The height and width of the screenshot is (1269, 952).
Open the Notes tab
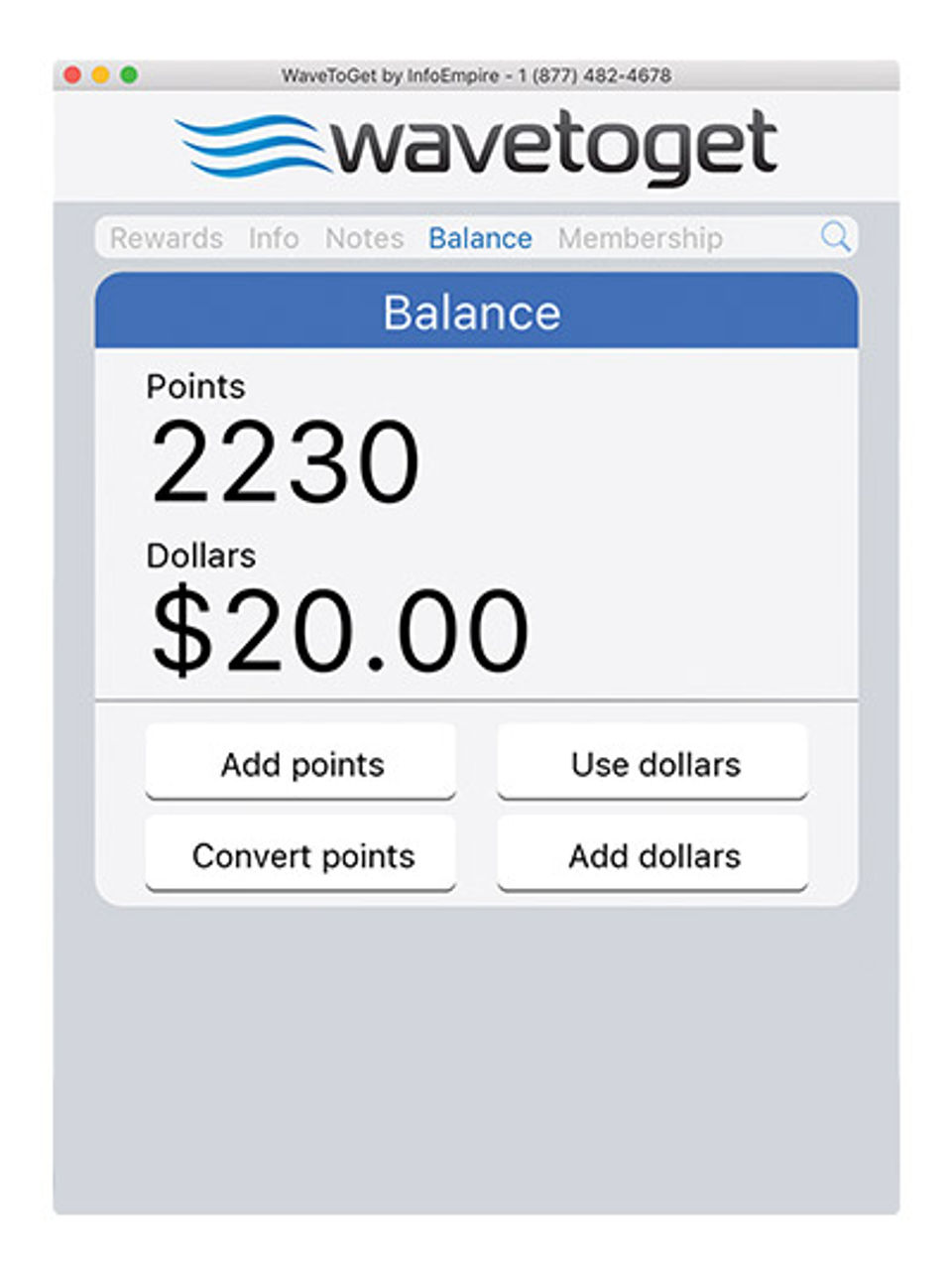(x=364, y=238)
